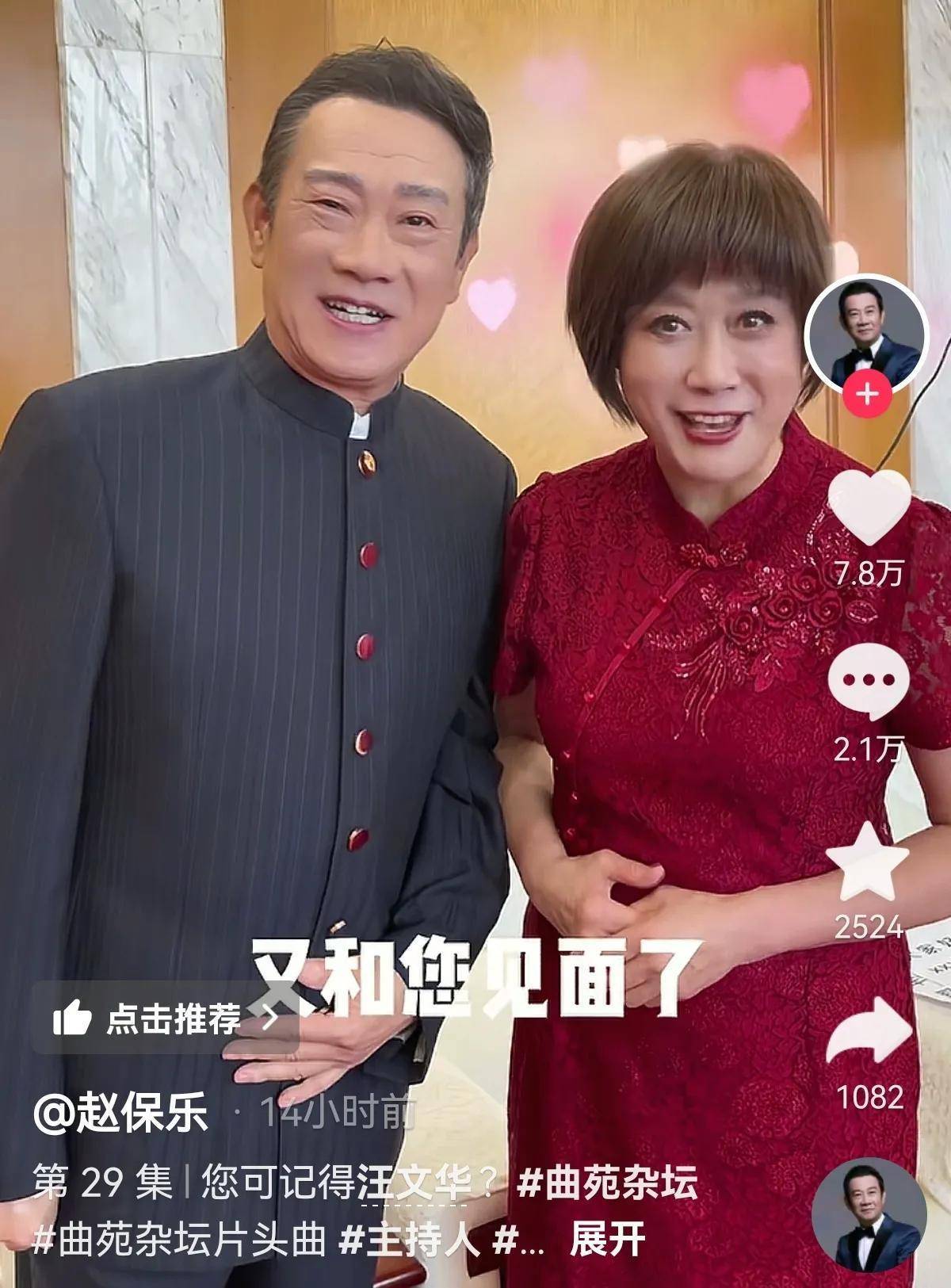Open the #曲苑杂坛 hashtag

tap(607, 1184)
